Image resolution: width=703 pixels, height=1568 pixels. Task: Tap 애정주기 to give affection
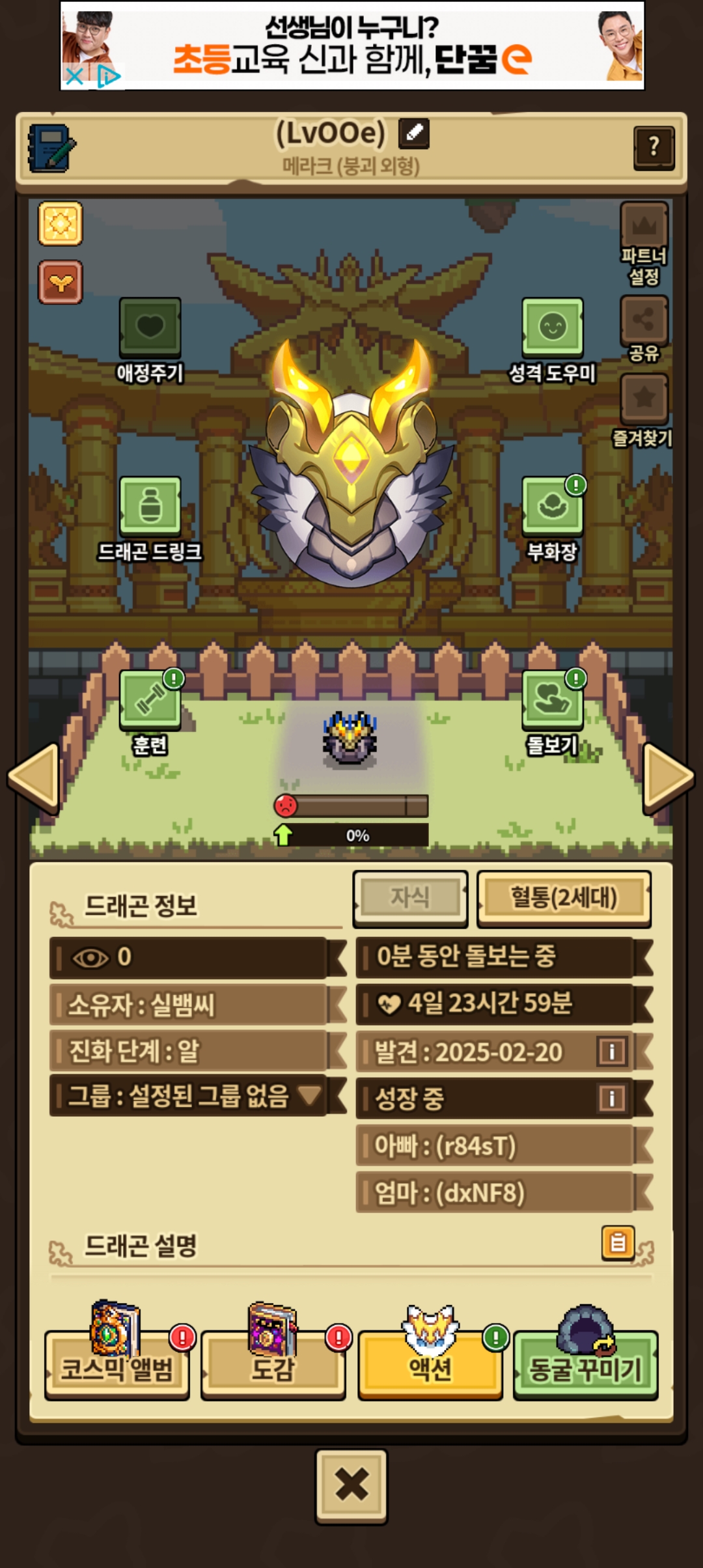[x=150, y=328]
